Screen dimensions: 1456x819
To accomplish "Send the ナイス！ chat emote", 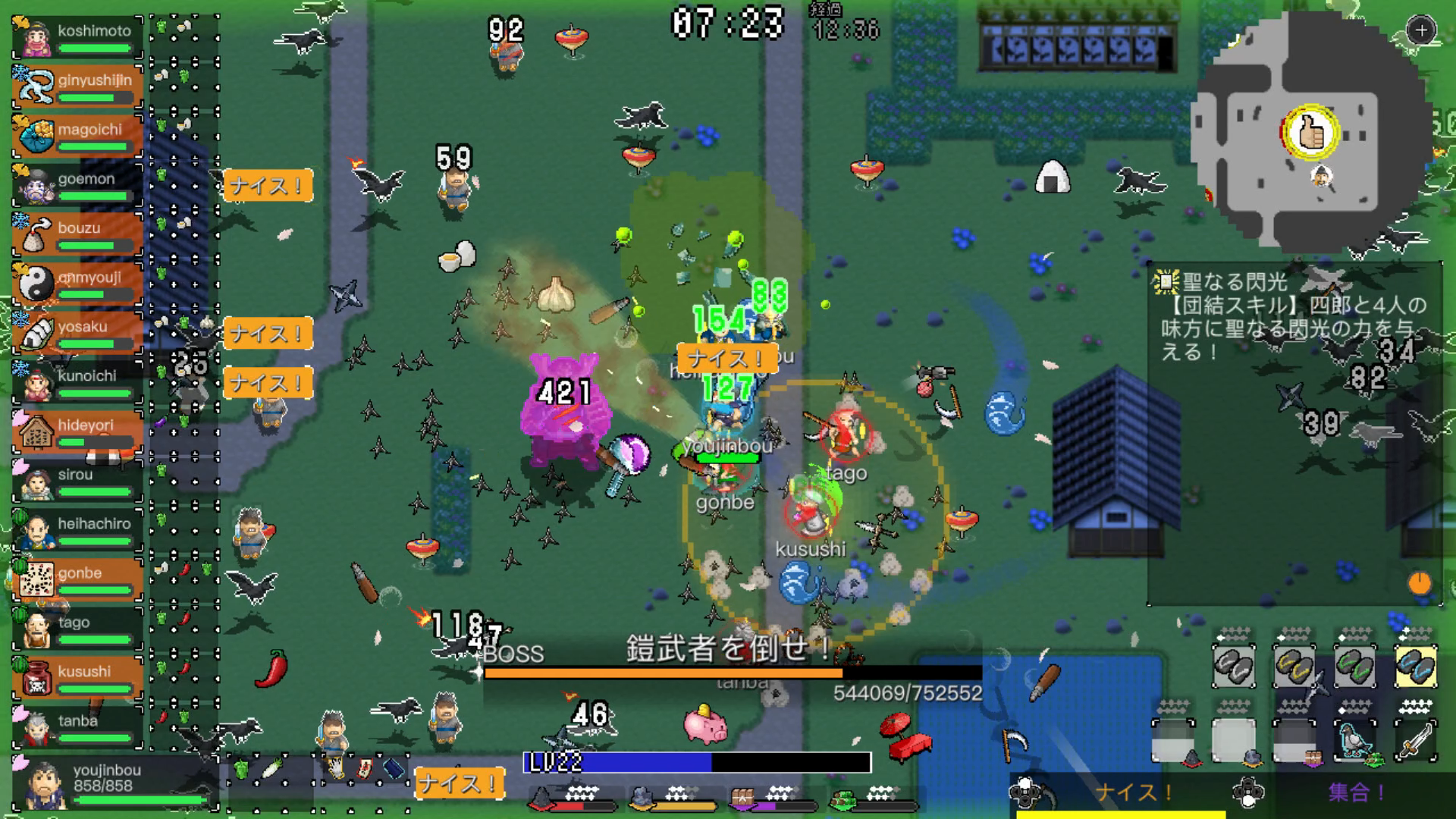I will 1134,793.
